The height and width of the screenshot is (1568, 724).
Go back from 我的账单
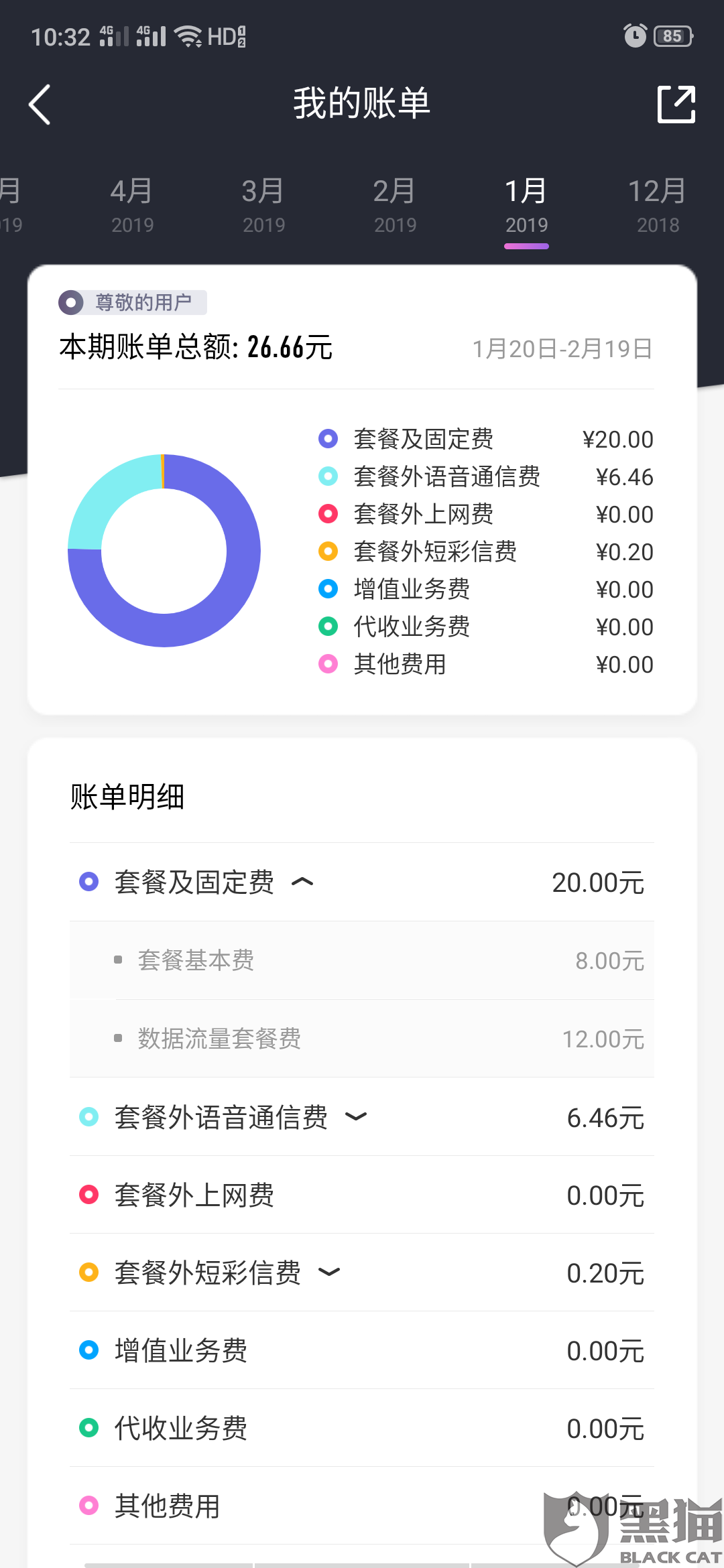click(x=40, y=105)
